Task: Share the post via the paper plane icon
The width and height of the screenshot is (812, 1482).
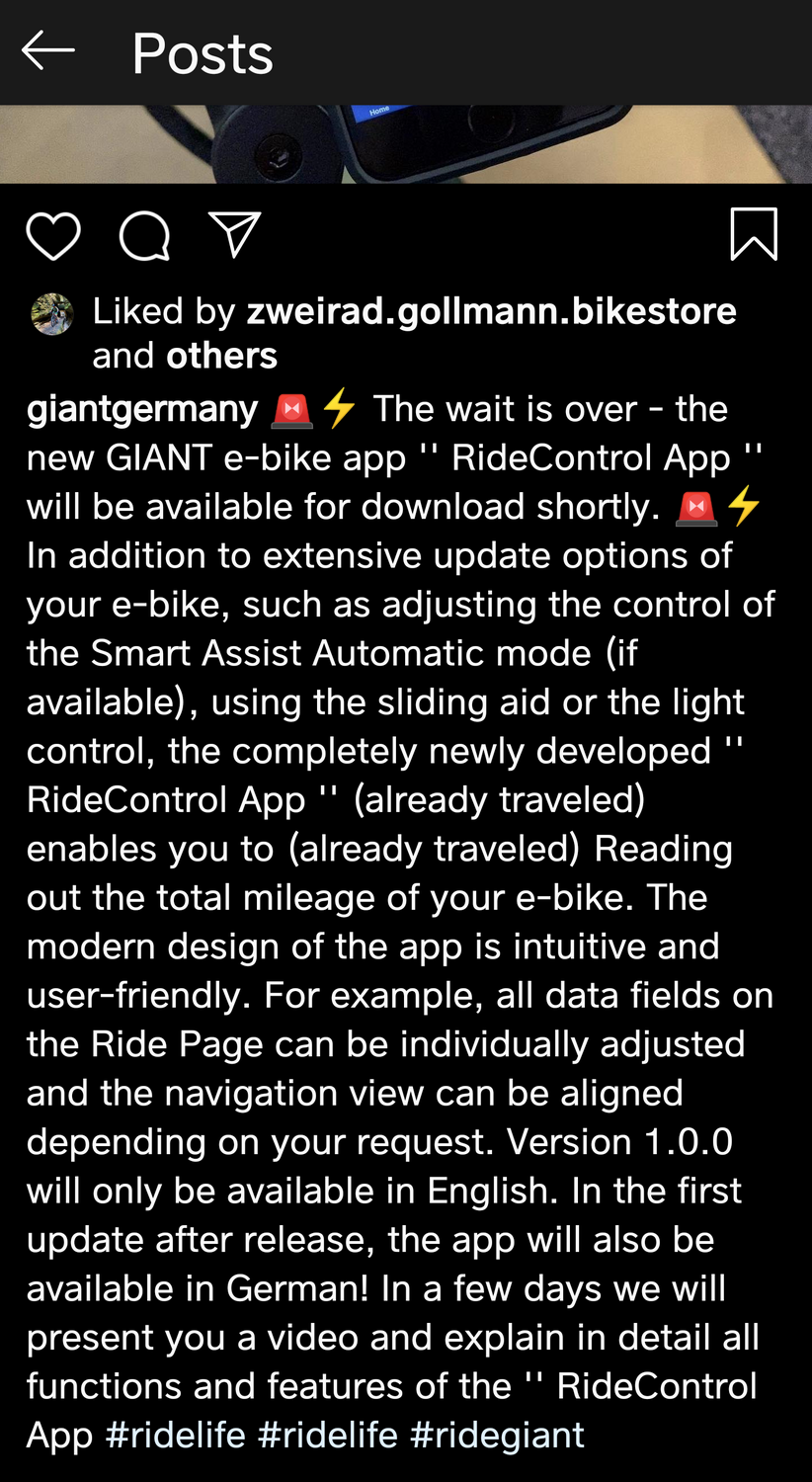Action: click(x=235, y=235)
